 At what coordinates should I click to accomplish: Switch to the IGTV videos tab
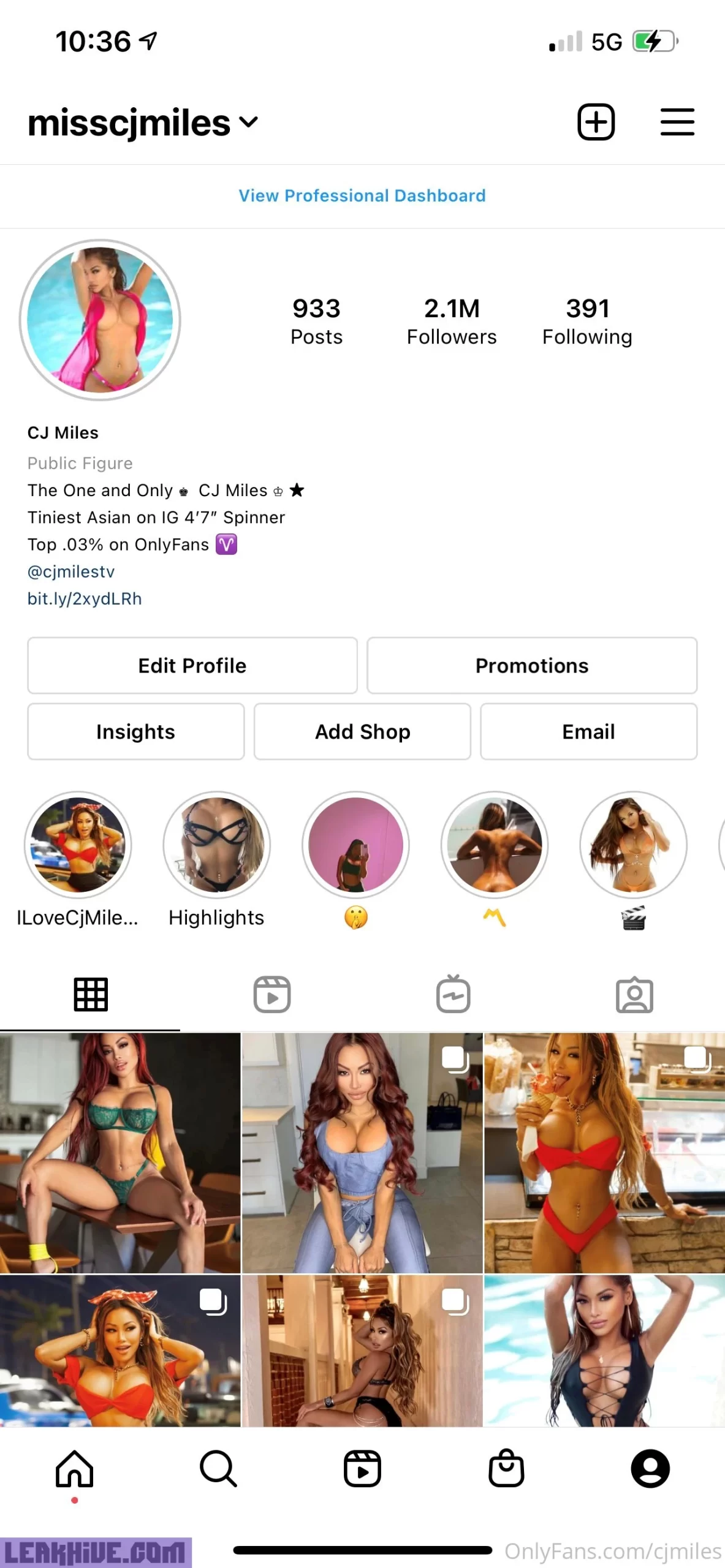coord(453,994)
